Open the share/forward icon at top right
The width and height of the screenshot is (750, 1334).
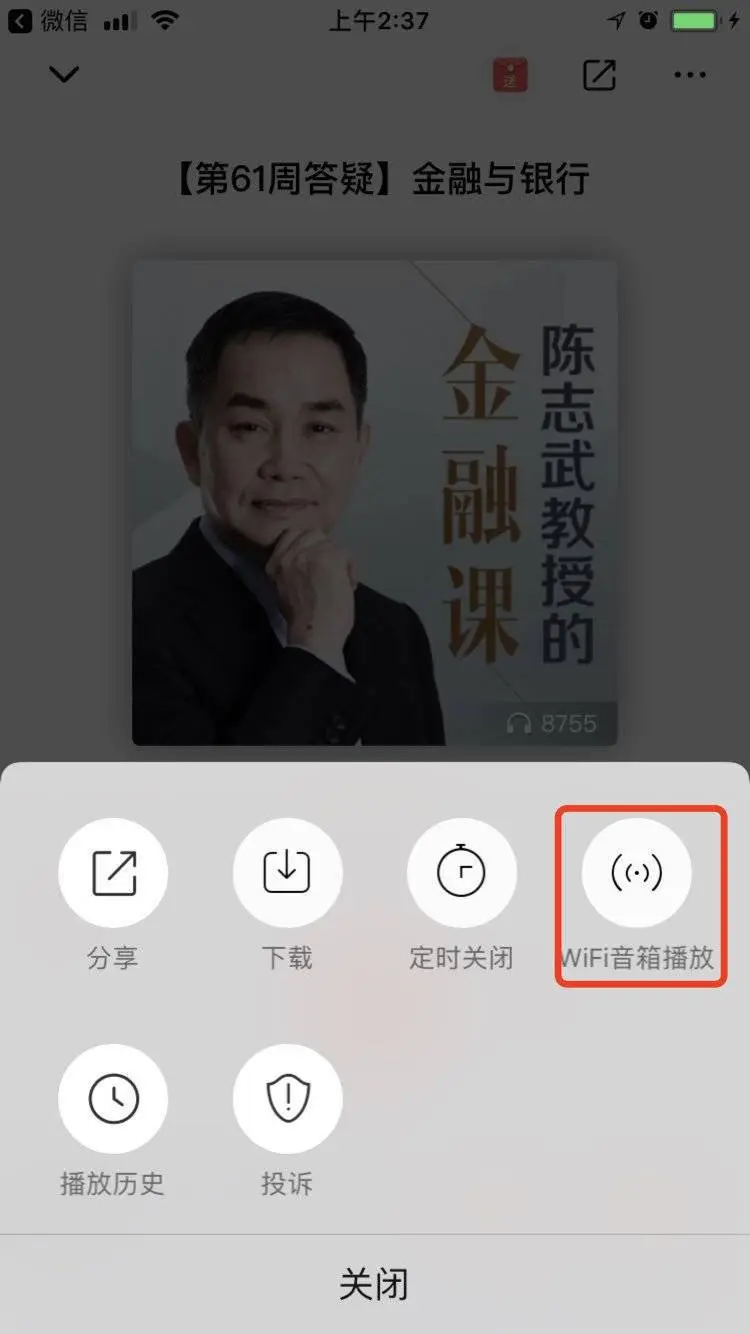597,74
